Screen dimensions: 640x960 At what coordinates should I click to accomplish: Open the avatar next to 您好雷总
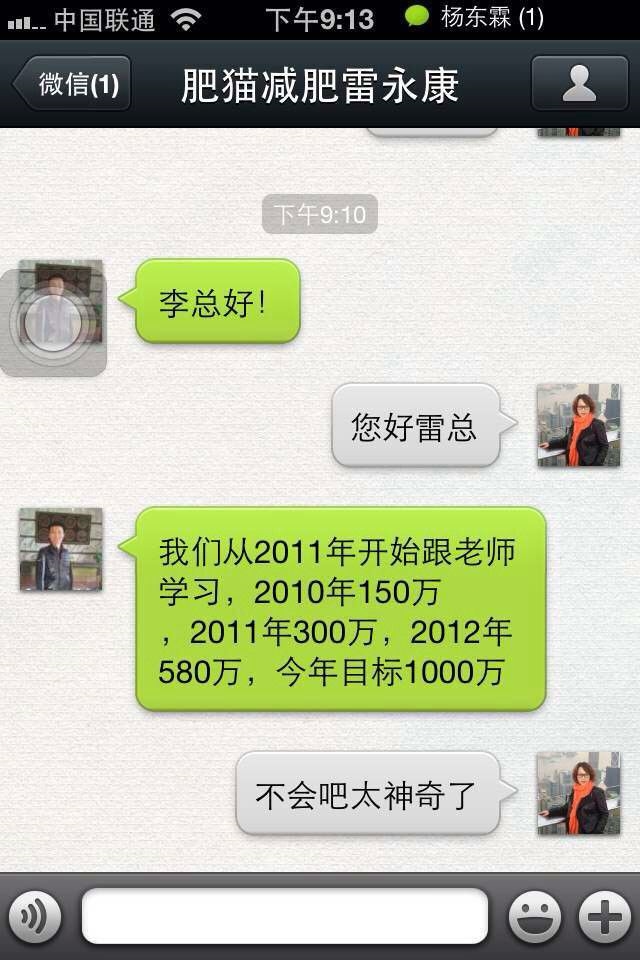[x=578, y=425]
